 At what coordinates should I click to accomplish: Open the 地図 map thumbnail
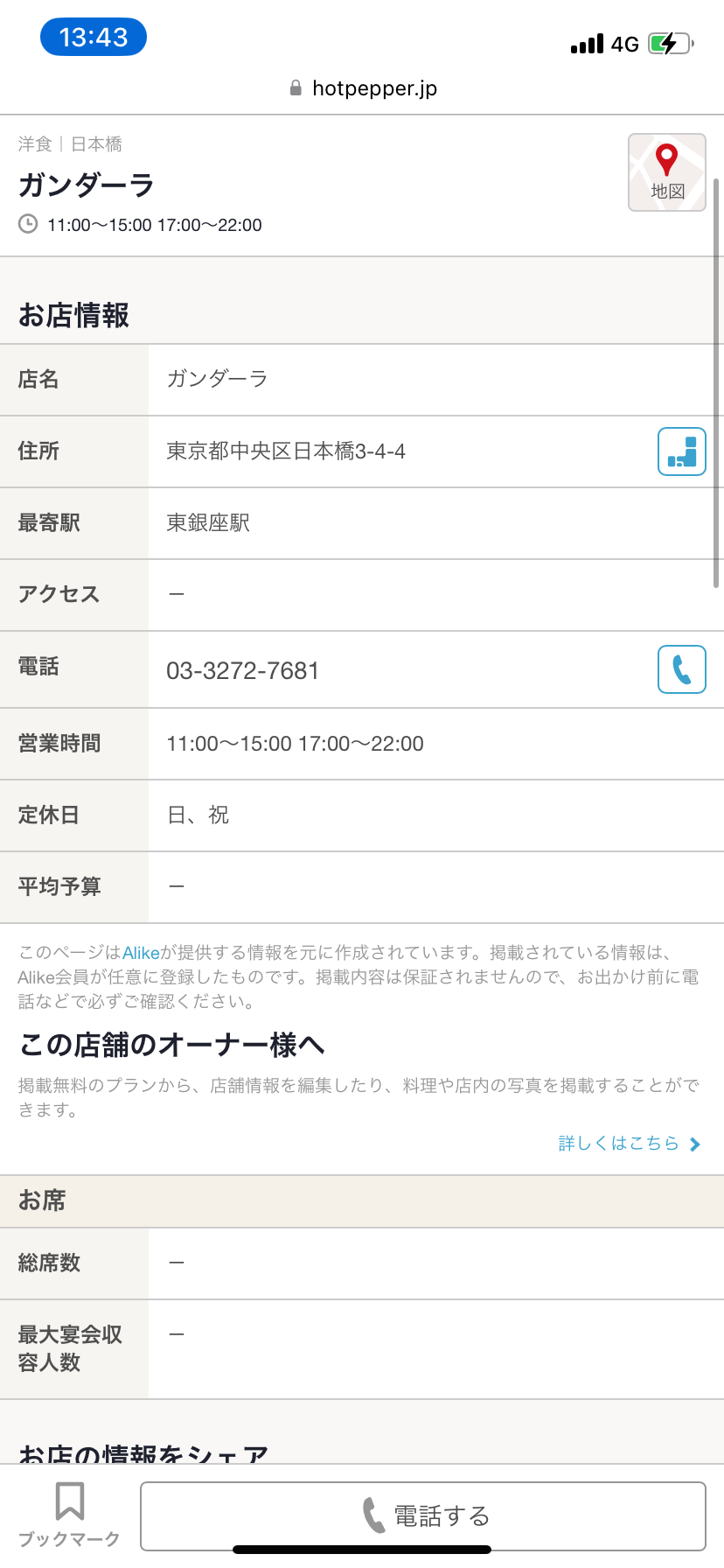pyautogui.click(x=667, y=172)
